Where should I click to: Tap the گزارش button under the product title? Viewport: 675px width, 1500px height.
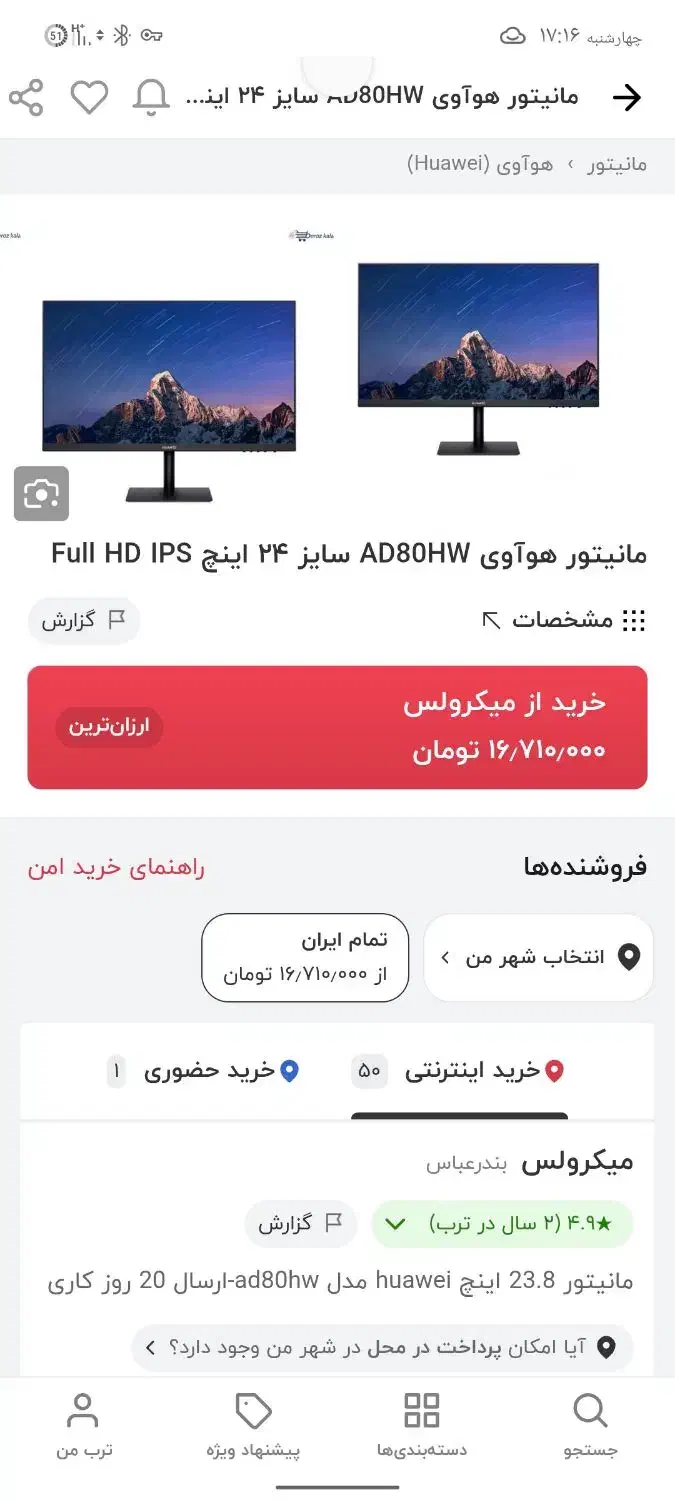pos(84,620)
